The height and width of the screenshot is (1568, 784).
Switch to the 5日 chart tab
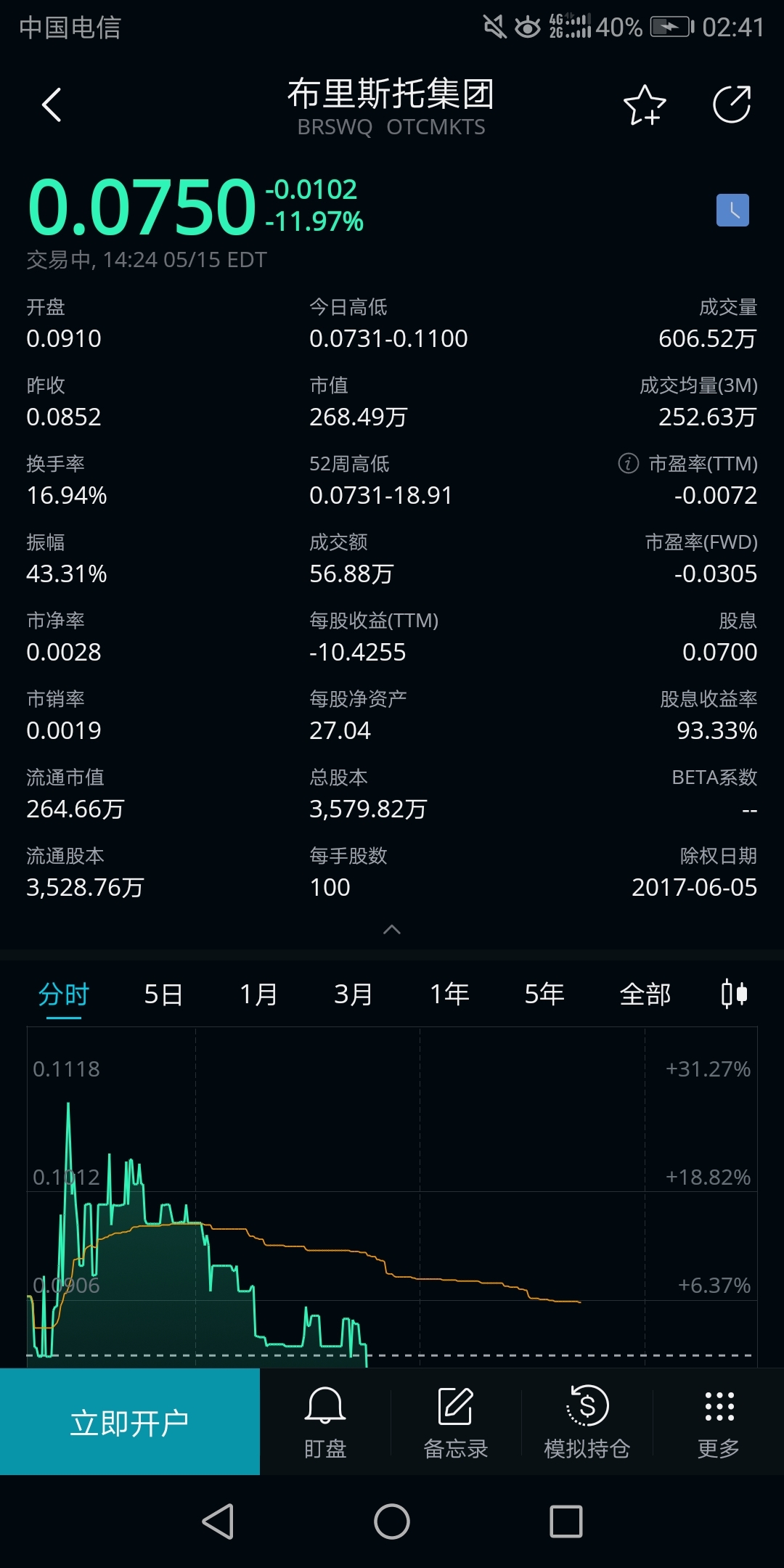tap(163, 995)
